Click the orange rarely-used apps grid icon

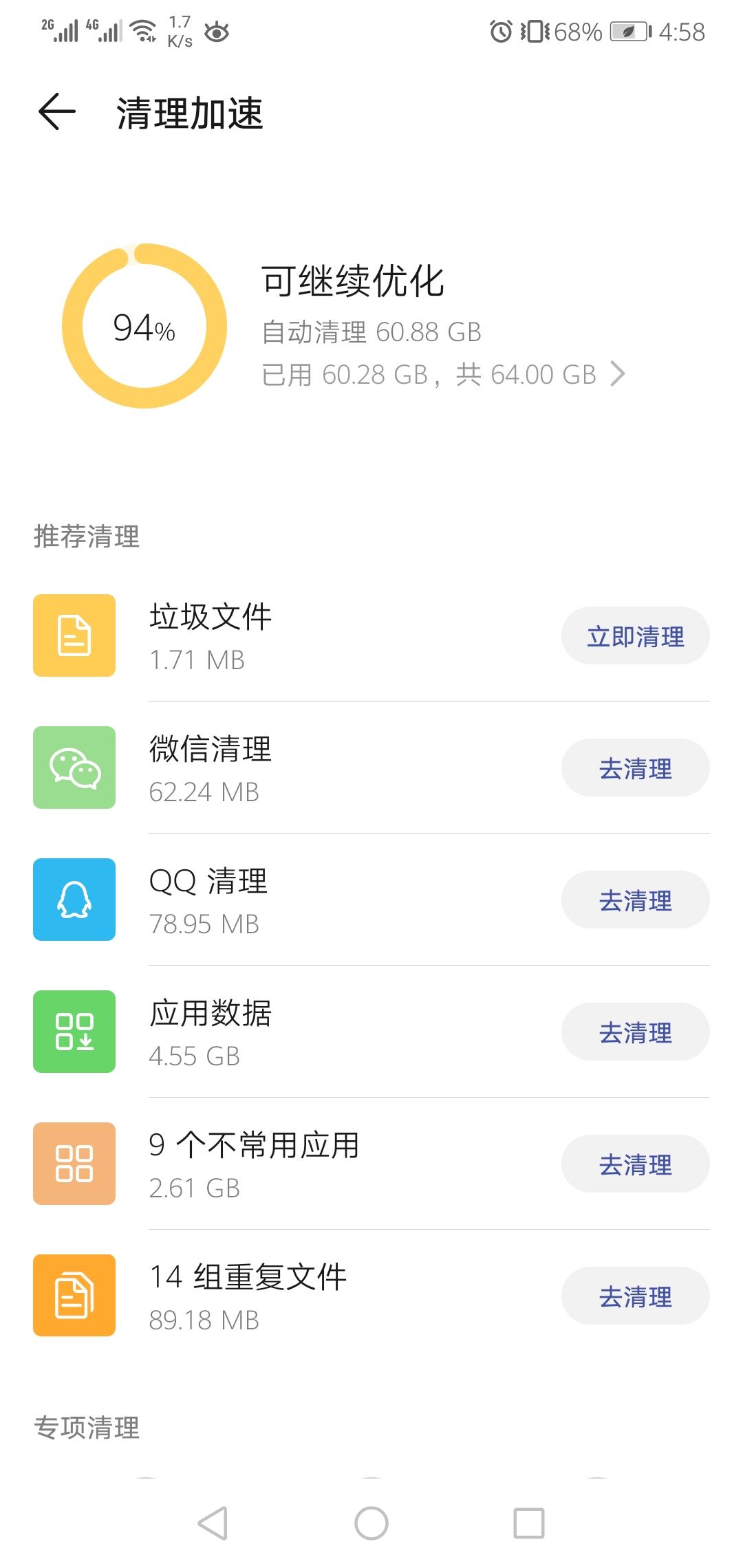pyautogui.click(x=74, y=1164)
